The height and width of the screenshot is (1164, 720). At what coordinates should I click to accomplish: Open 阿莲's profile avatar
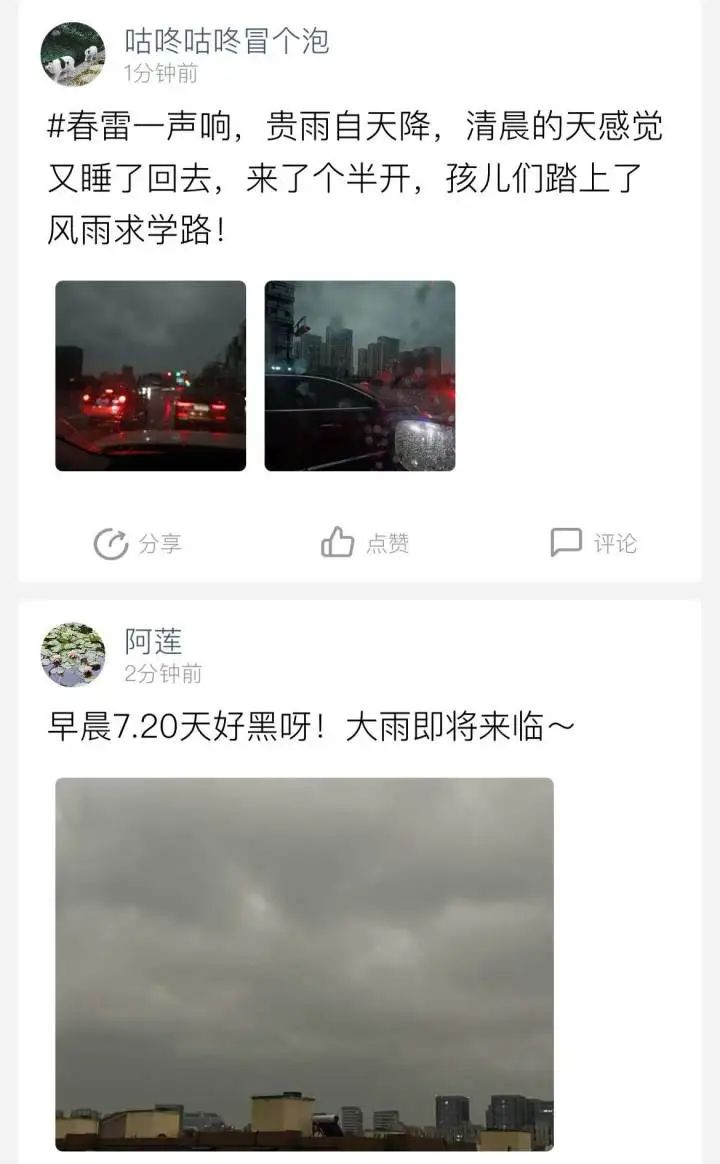point(72,655)
